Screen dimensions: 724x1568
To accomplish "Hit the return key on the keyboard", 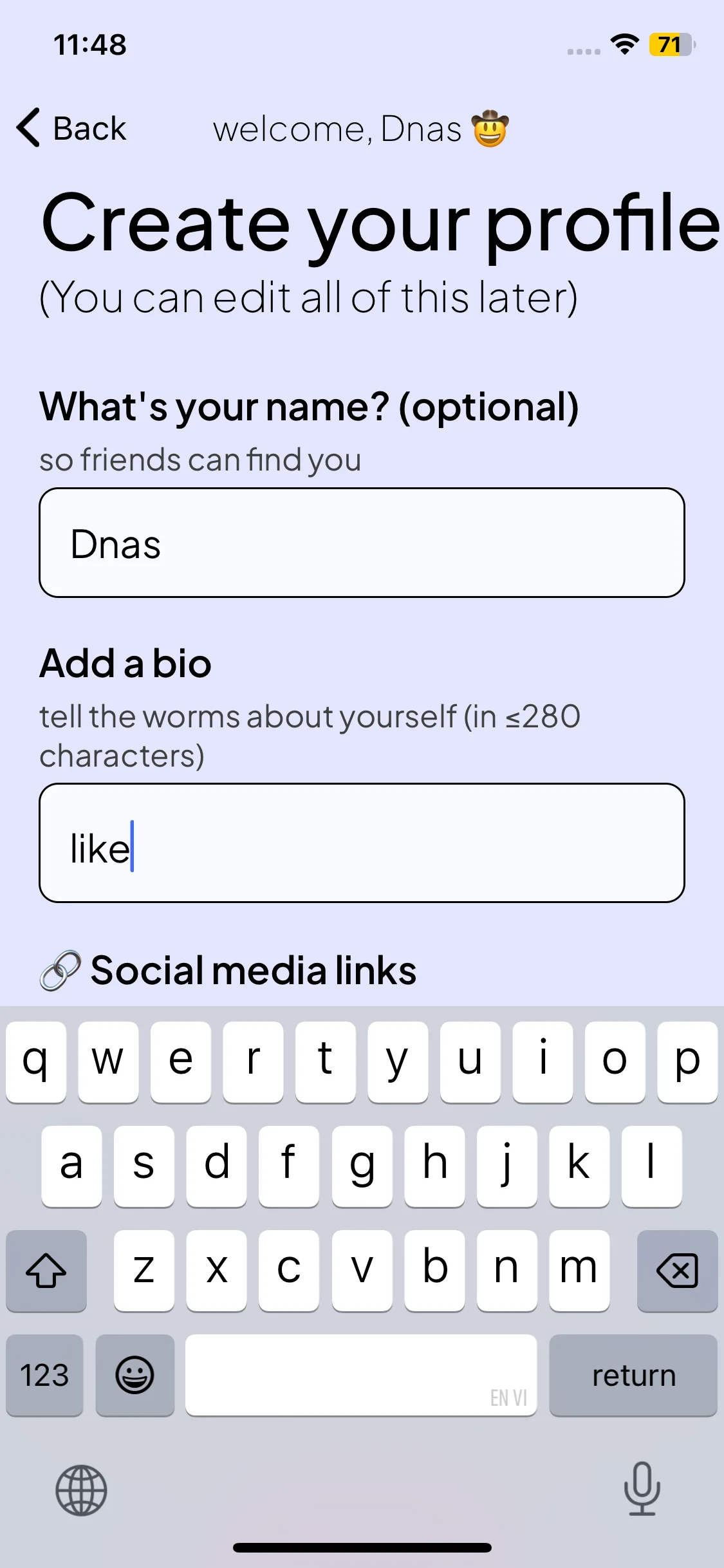I will tap(633, 1376).
